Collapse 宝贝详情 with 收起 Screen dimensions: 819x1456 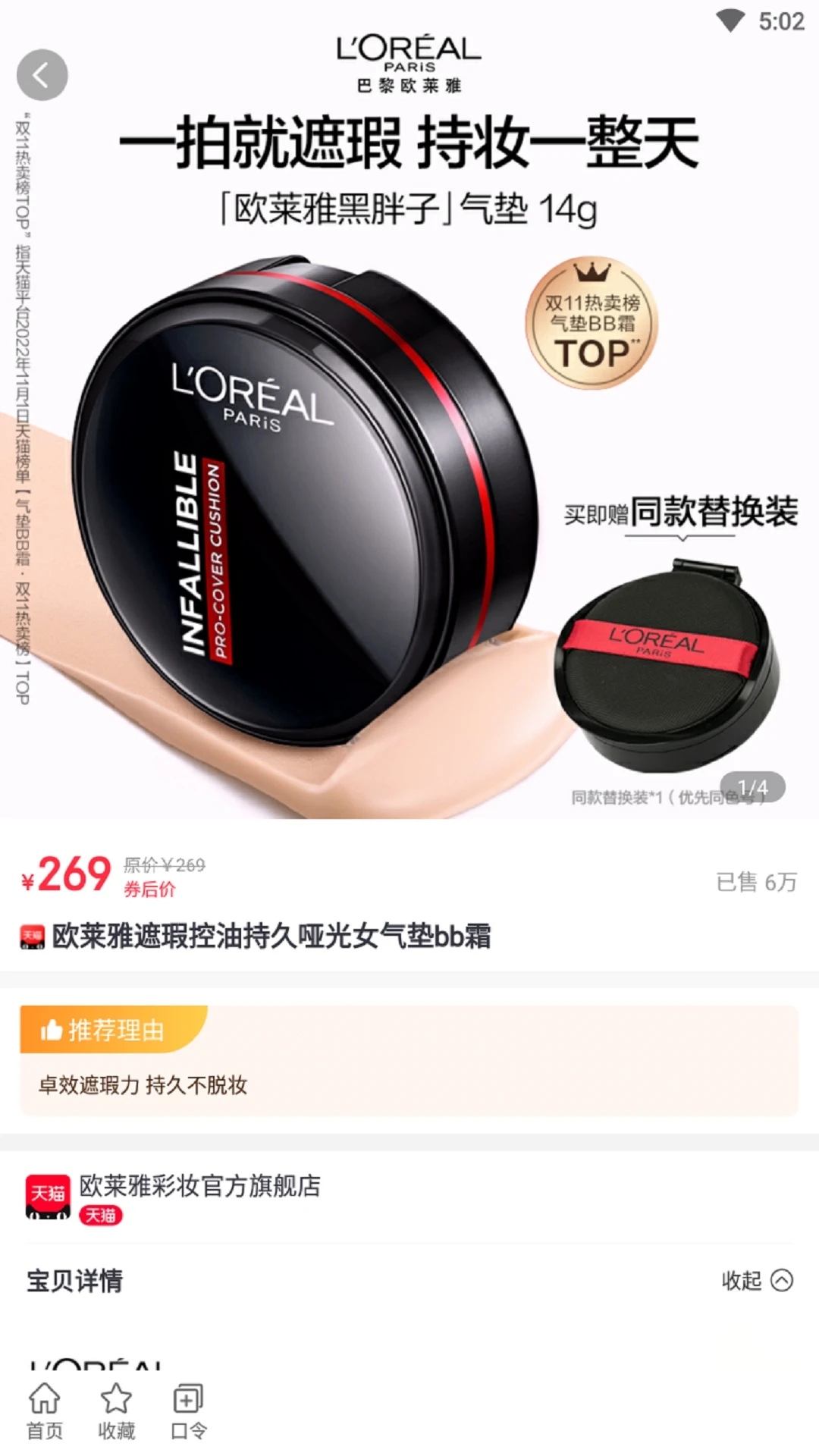756,1281
